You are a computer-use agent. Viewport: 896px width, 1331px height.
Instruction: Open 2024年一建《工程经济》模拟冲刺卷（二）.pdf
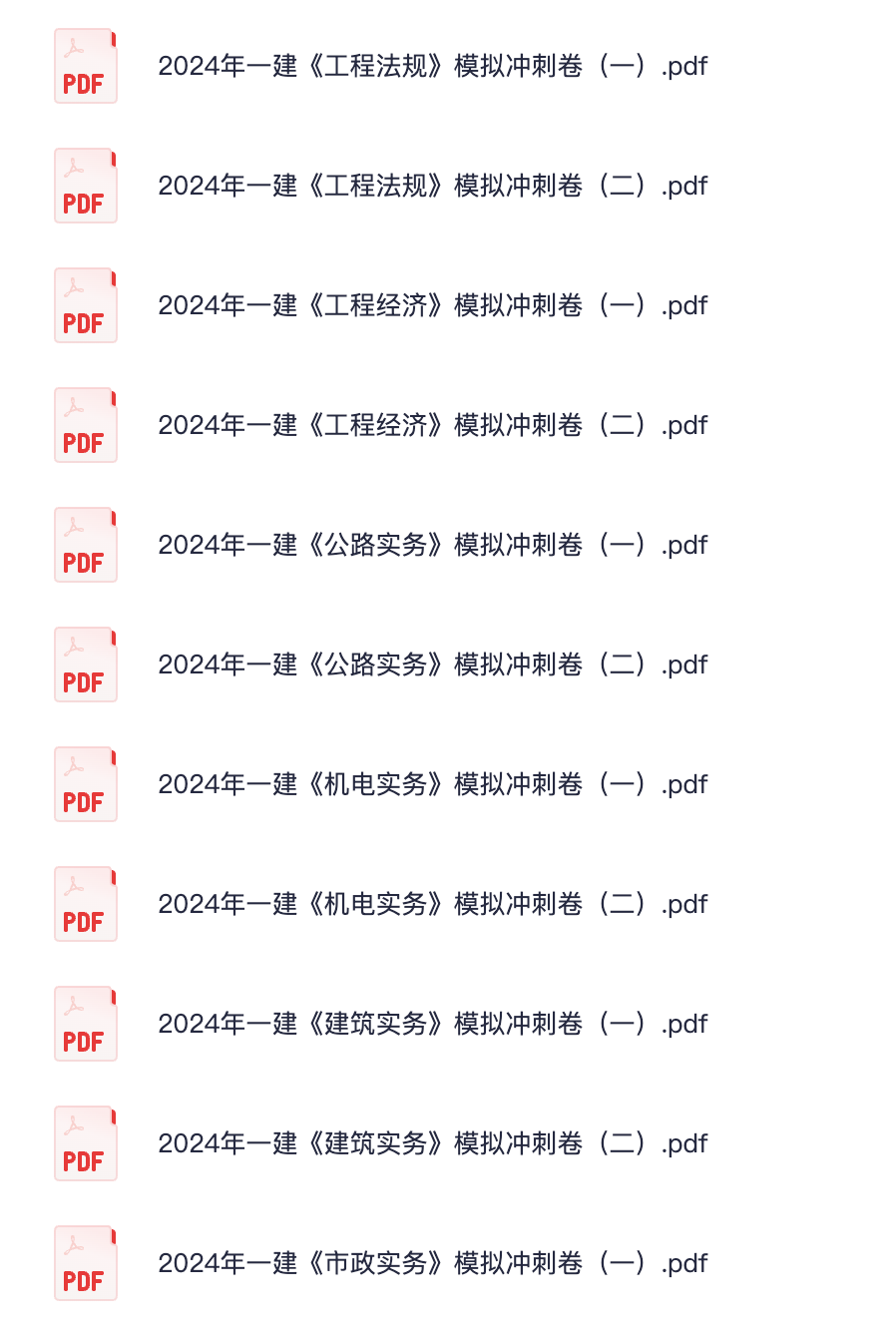pyautogui.click(x=432, y=425)
